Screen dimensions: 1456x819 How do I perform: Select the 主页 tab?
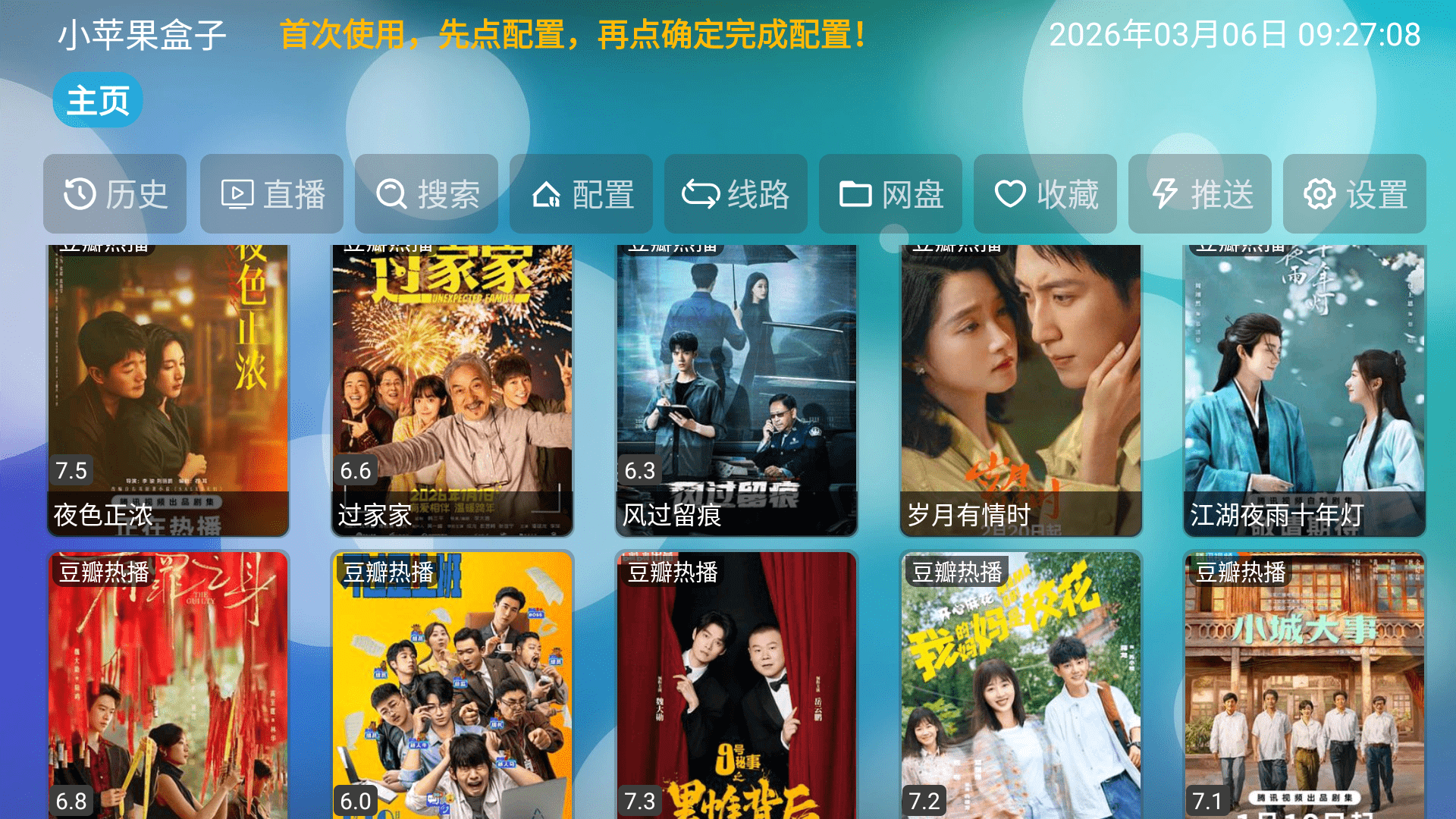pos(98,100)
